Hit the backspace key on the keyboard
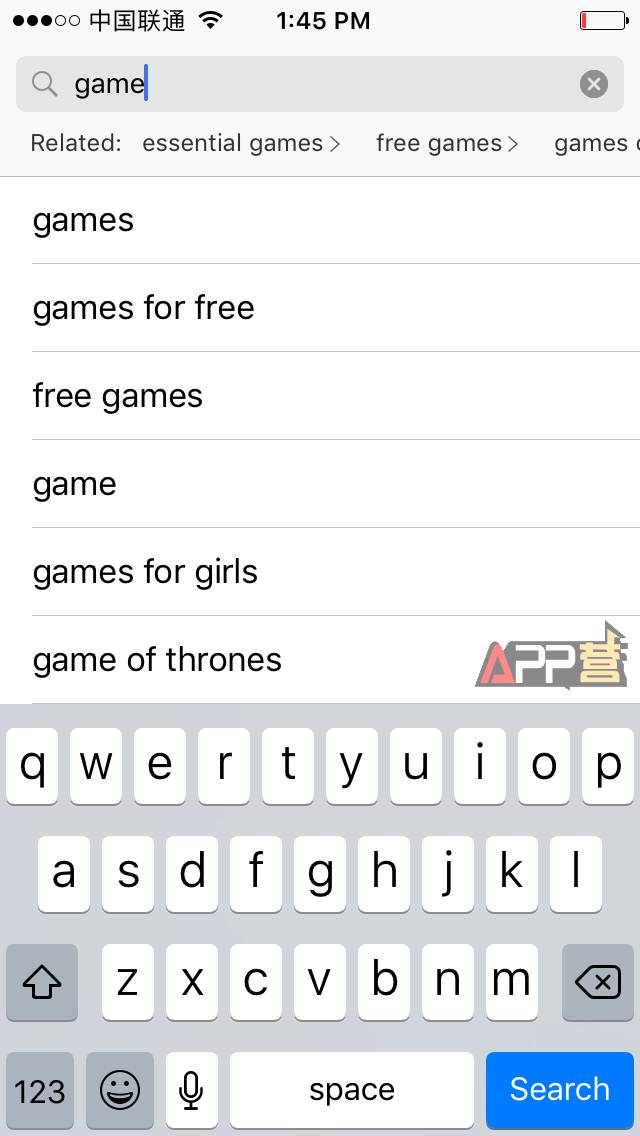Viewport: 640px width, 1136px height. 598,982
